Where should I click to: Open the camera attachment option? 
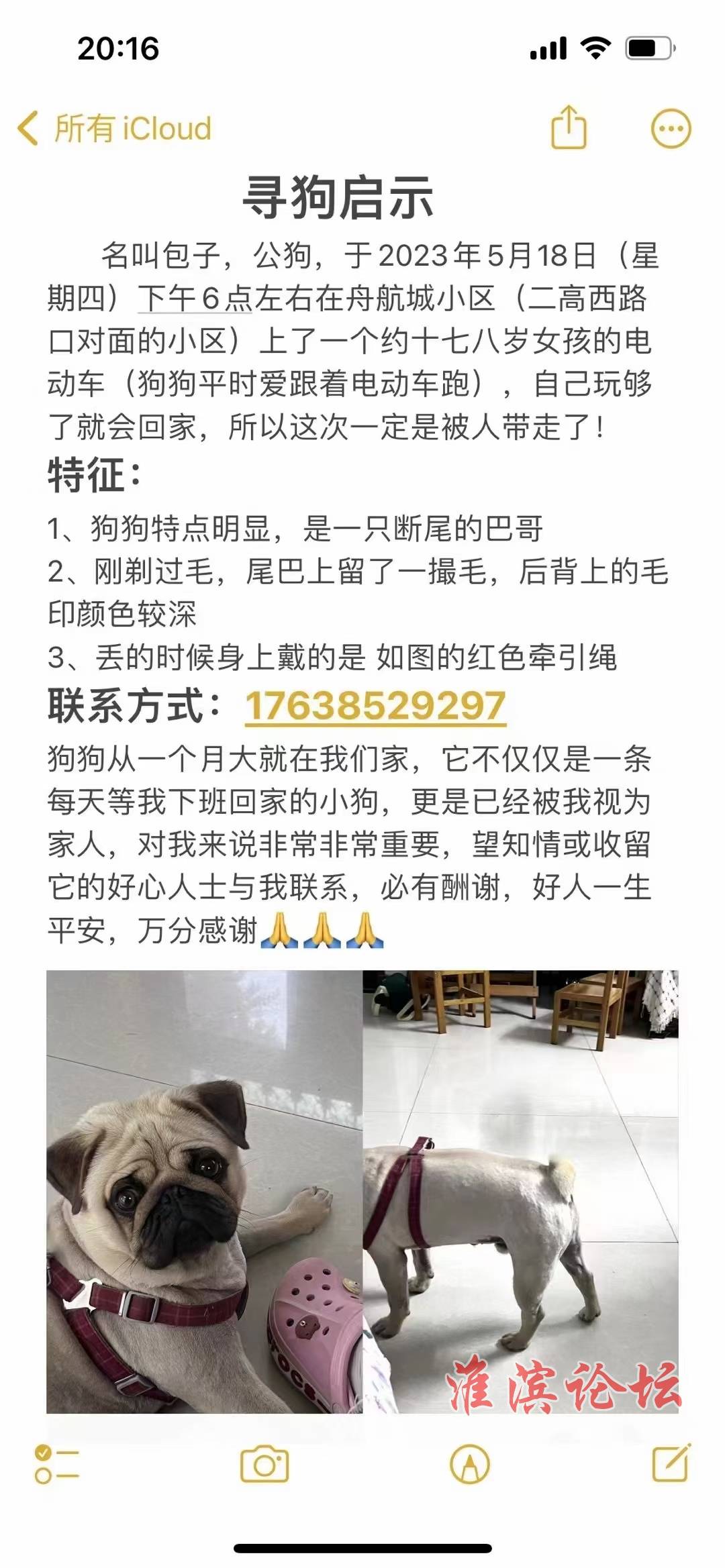[264, 1464]
